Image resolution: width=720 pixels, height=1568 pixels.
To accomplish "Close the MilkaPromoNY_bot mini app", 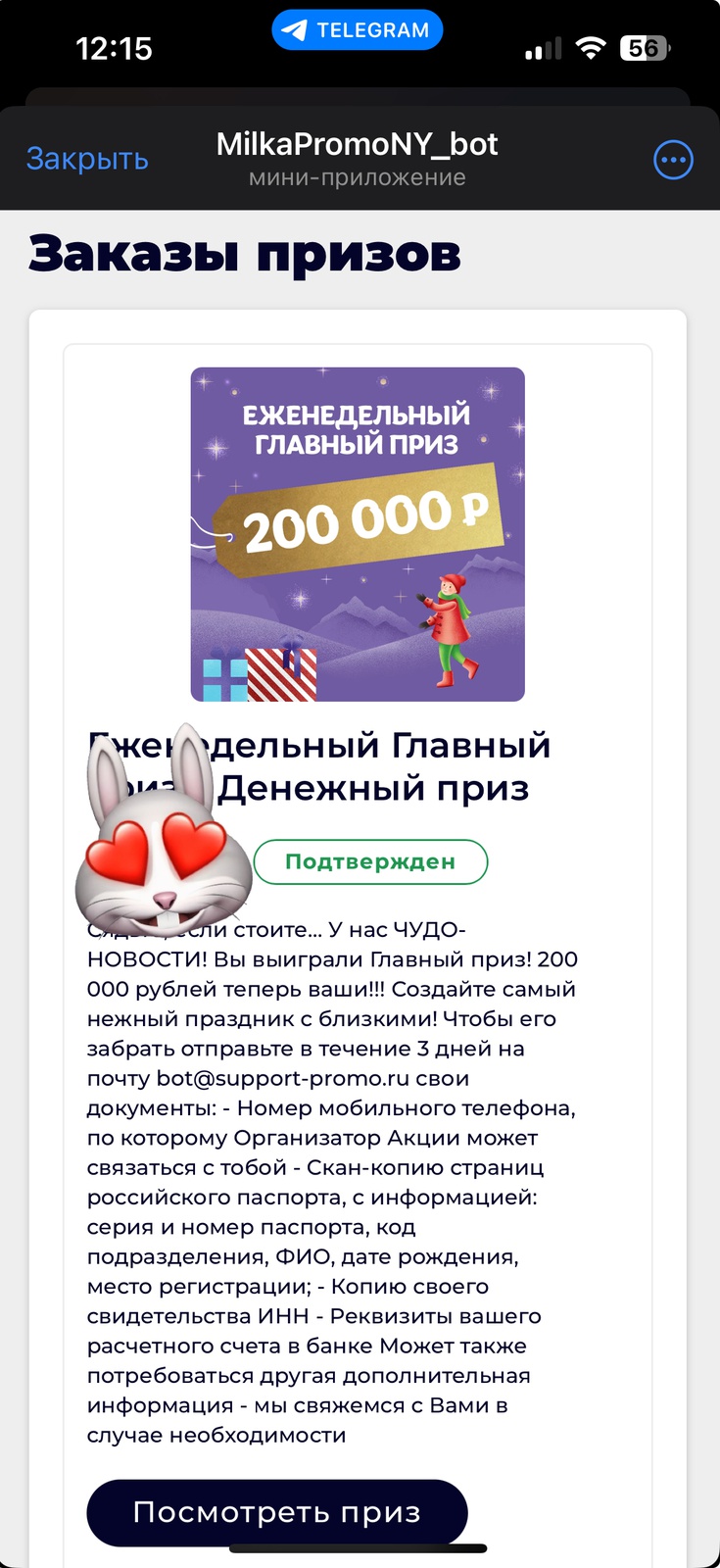I will [87, 159].
